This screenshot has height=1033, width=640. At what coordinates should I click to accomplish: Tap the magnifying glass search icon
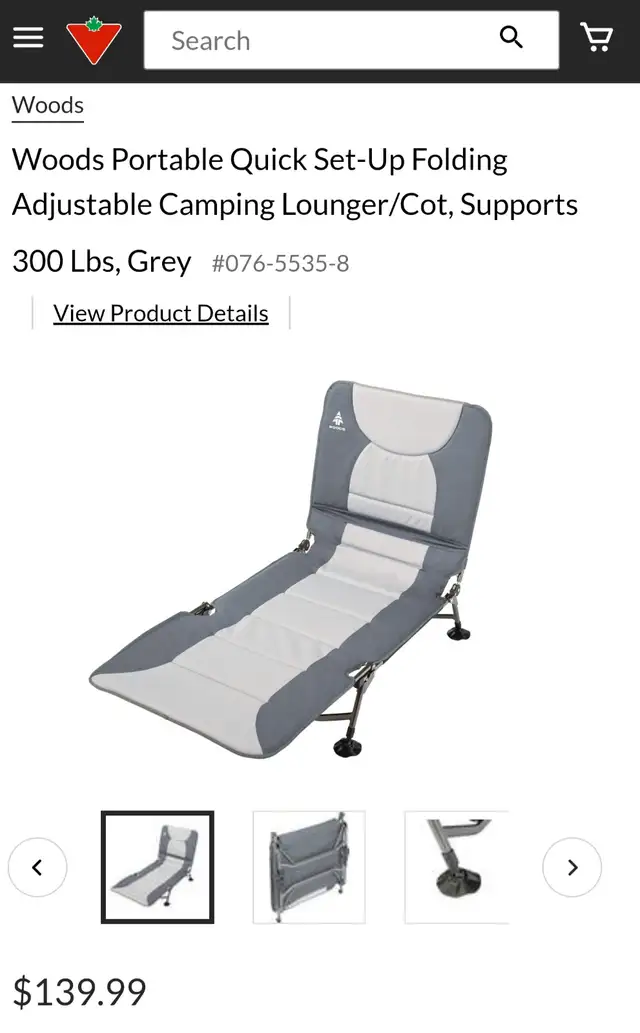tap(511, 38)
